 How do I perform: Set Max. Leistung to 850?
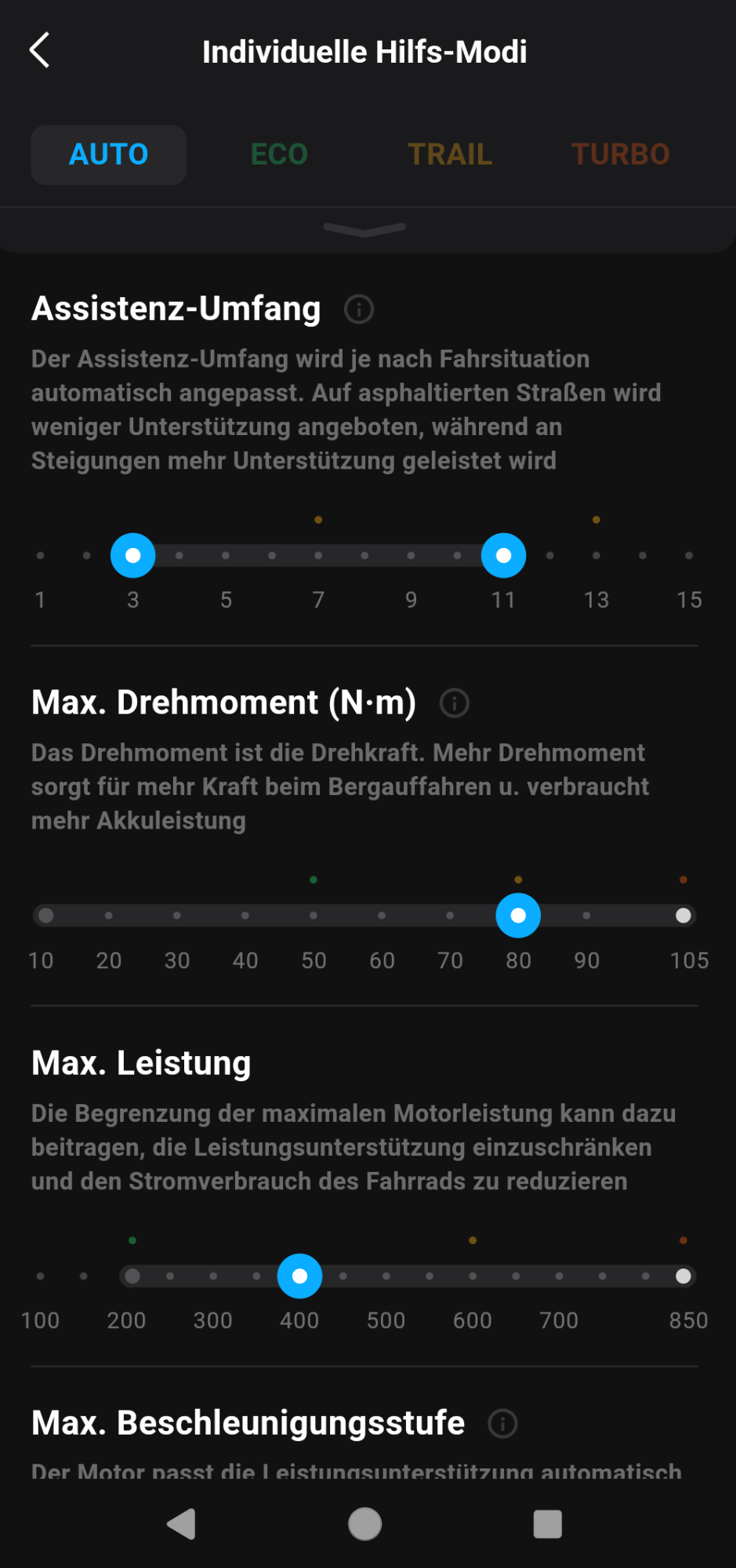pyautogui.click(x=683, y=1276)
